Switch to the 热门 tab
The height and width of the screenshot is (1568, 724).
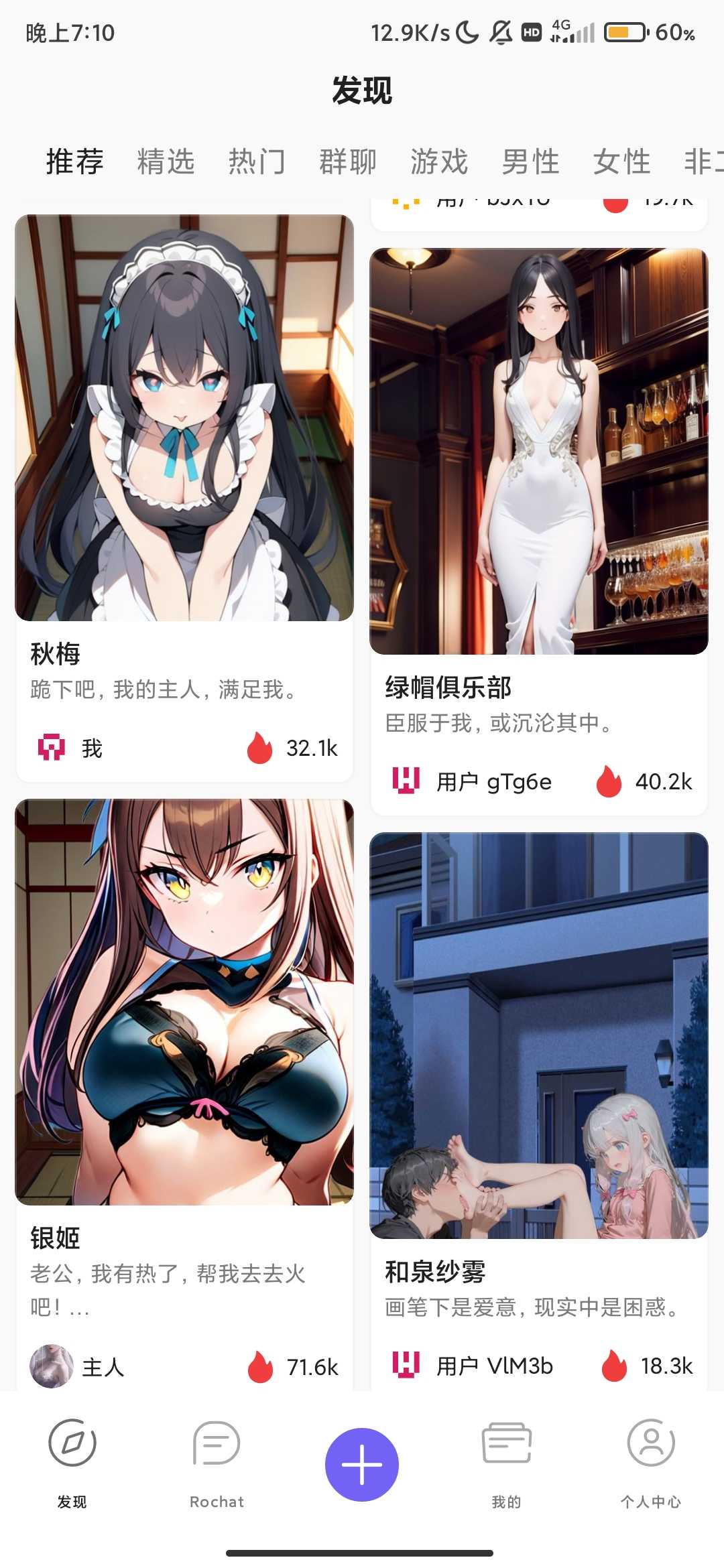[x=257, y=161]
